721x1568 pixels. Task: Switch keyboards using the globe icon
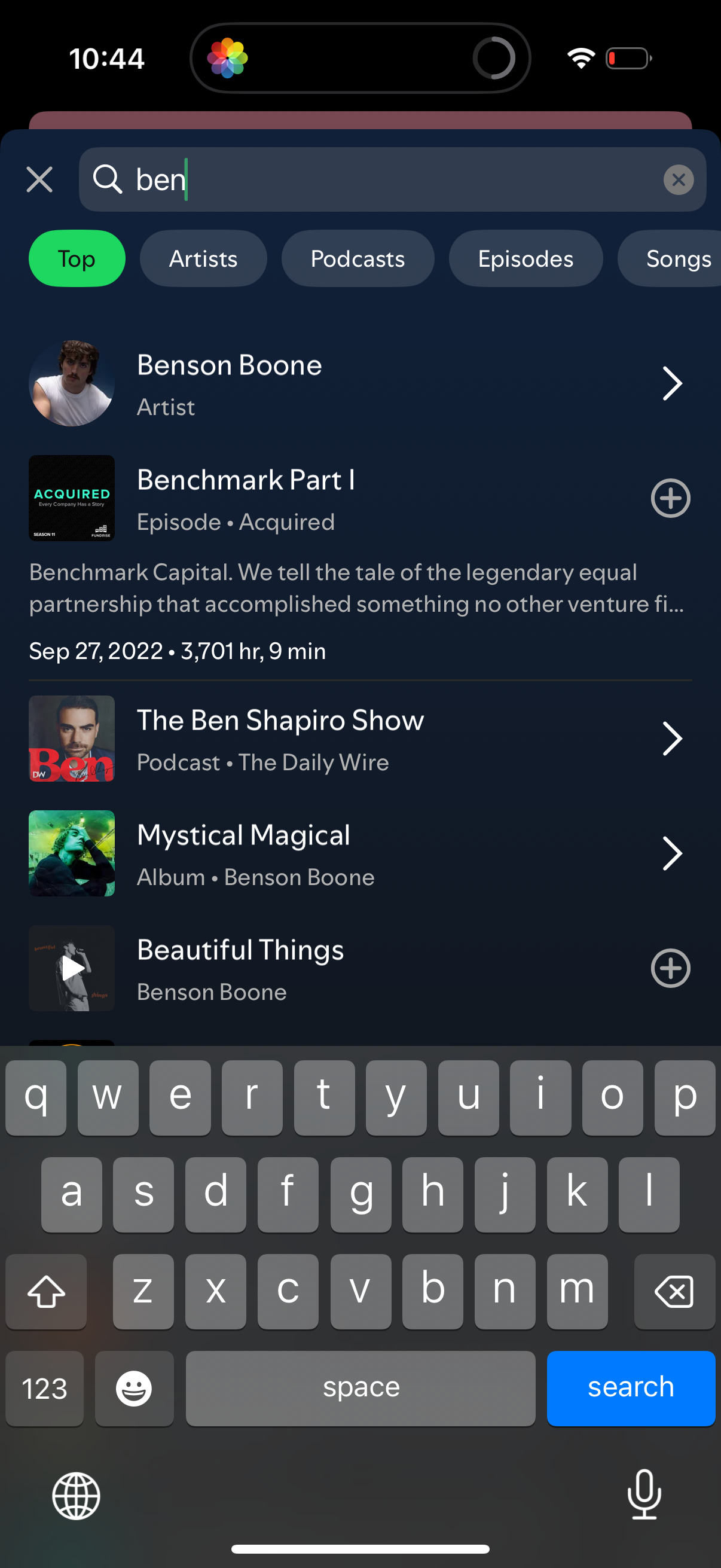[76, 1497]
